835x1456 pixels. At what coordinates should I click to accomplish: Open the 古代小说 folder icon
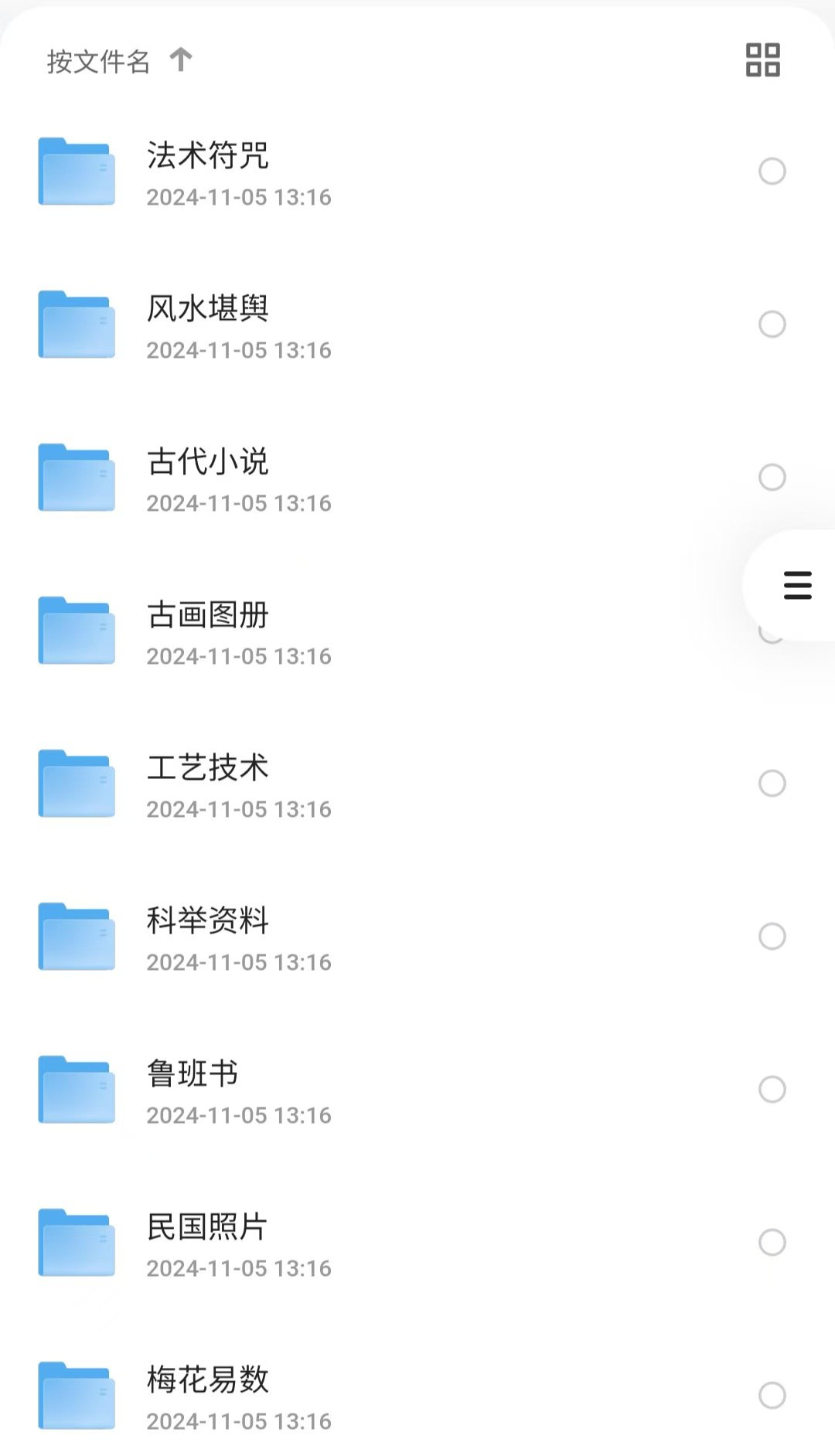tap(77, 477)
